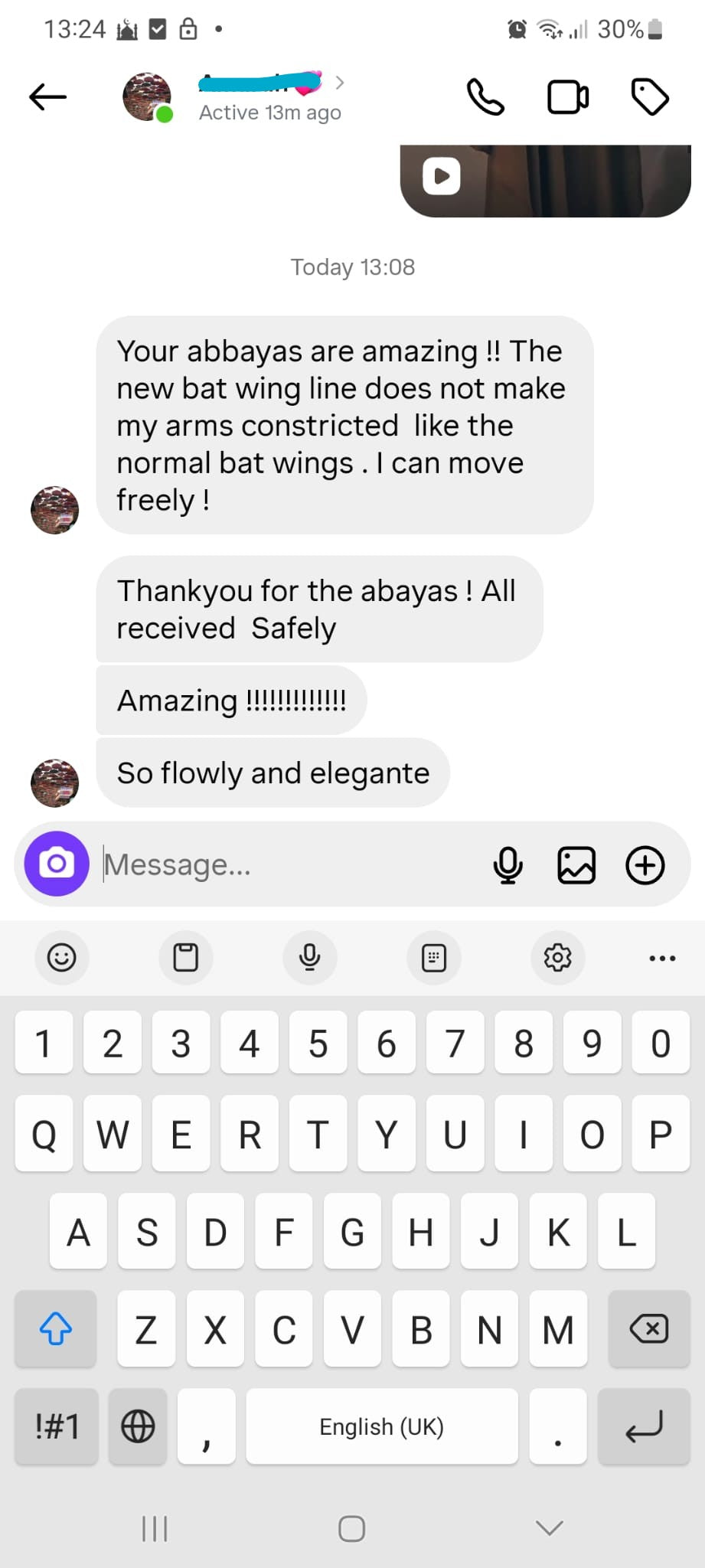This screenshot has height=1568, width=705.
Task: Open the sender's avatar beside "So flowly and elegante"
Action: 54,782
